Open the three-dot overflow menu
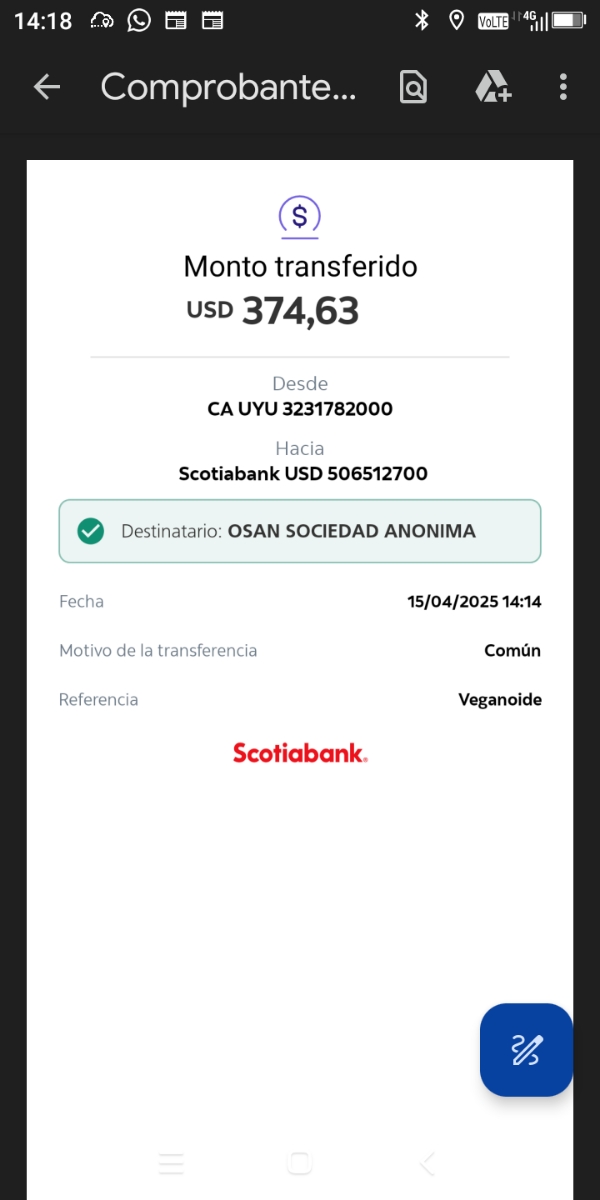Viewport: 600px width, 1200px height. coord(563,88)
